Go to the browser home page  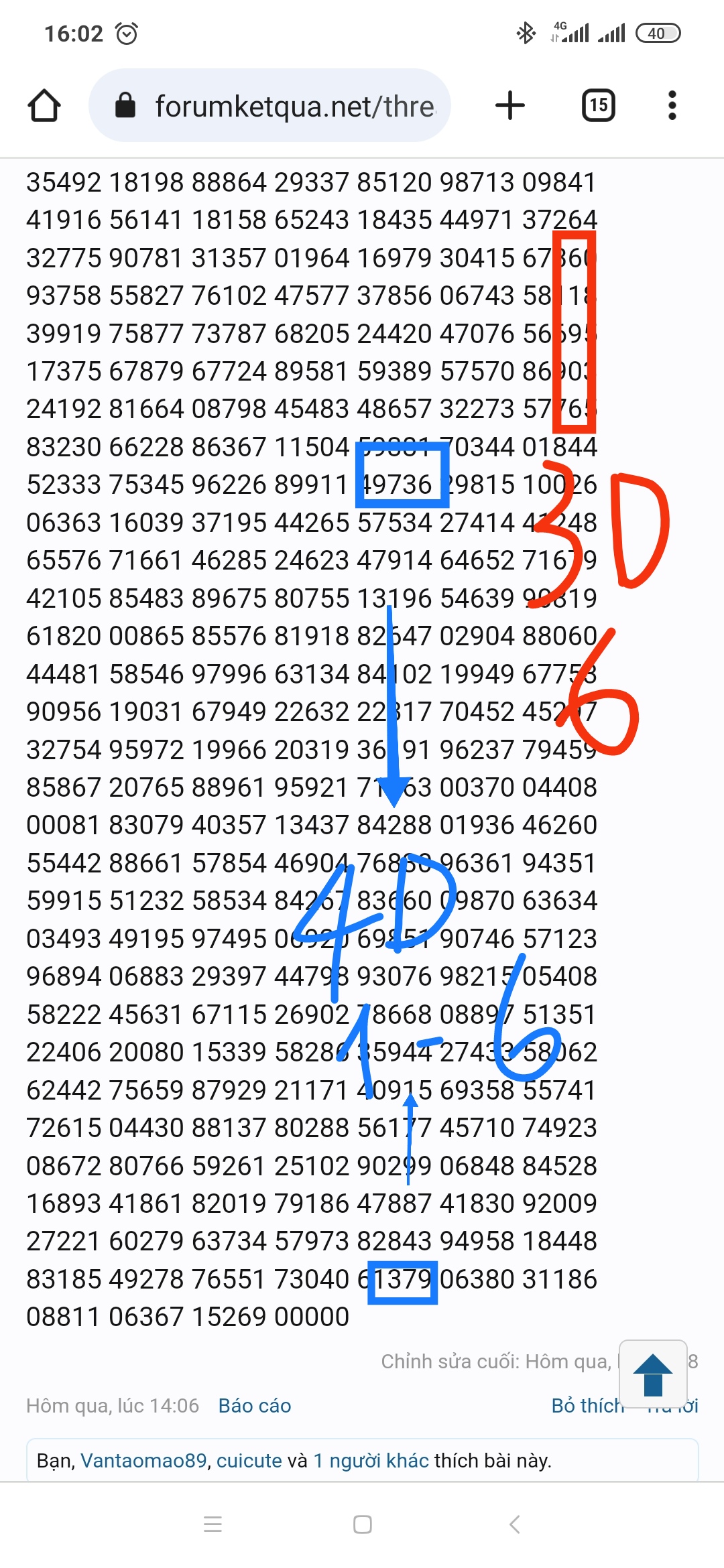pyautogui.click(x=44, y=106)
